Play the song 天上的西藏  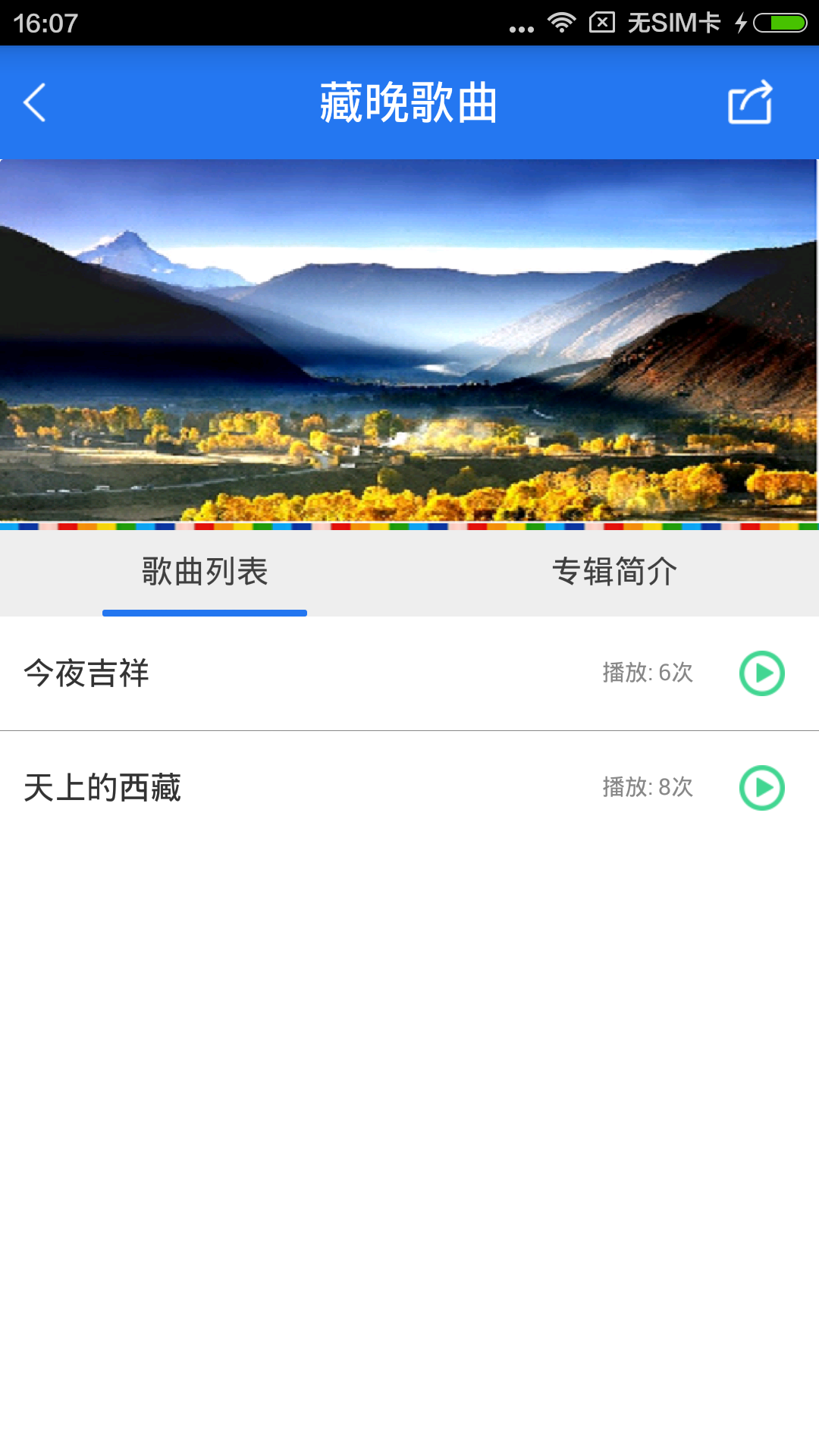[x=761, y=788]
